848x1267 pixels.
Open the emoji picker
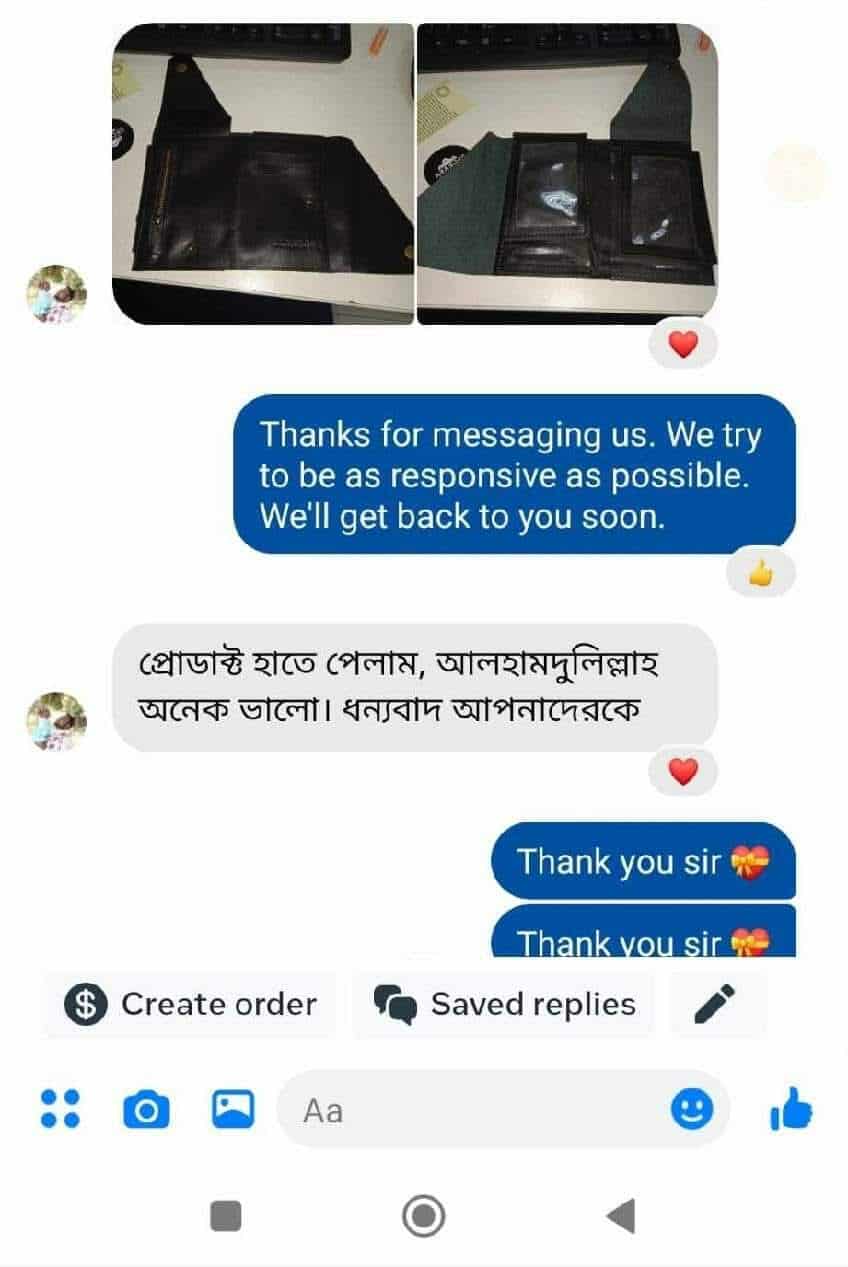(x=691, y=1109)
